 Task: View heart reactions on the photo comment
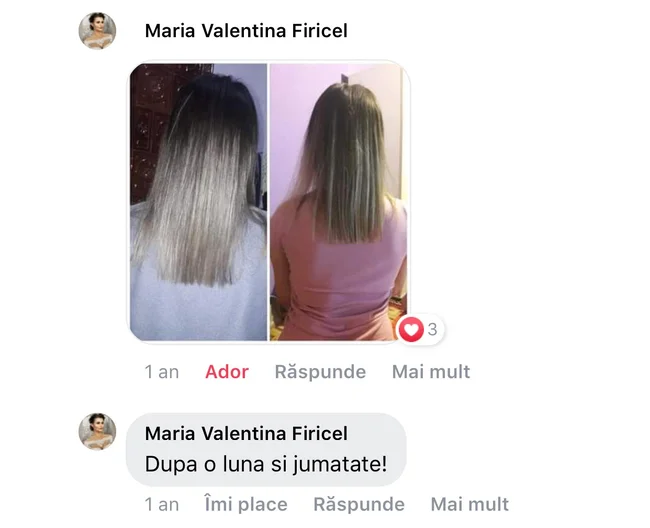(419, 329)
